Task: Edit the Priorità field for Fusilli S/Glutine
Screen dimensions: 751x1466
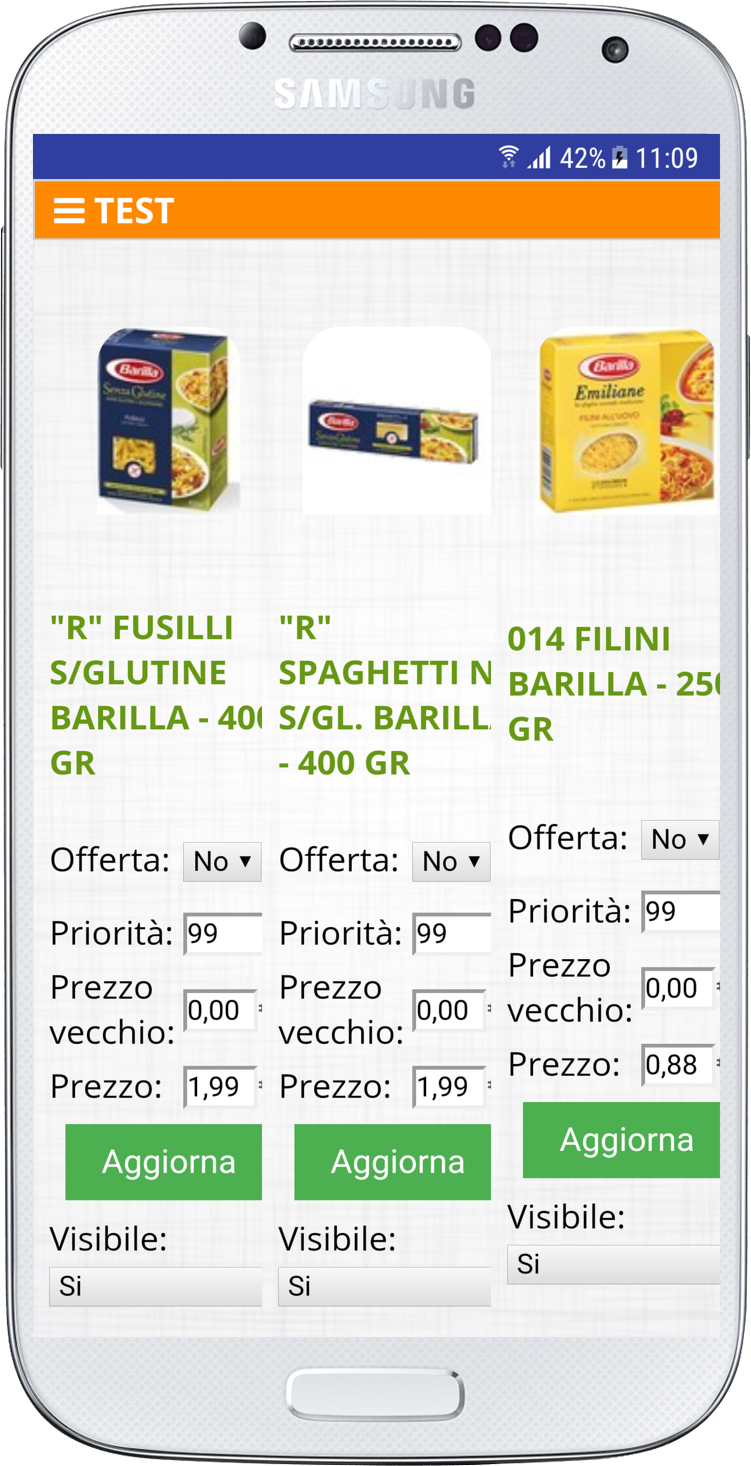Action: 223,934
